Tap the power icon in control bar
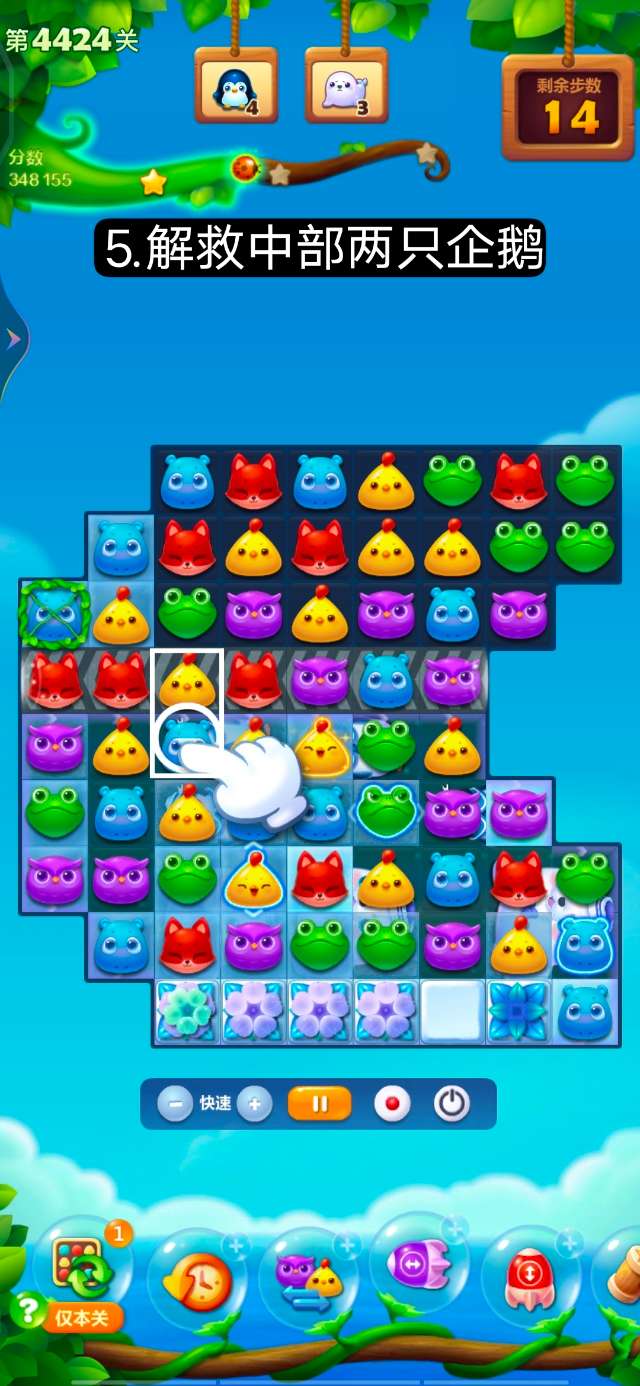The width and height of the screenshot is (640, 1386). [452, 1104]
